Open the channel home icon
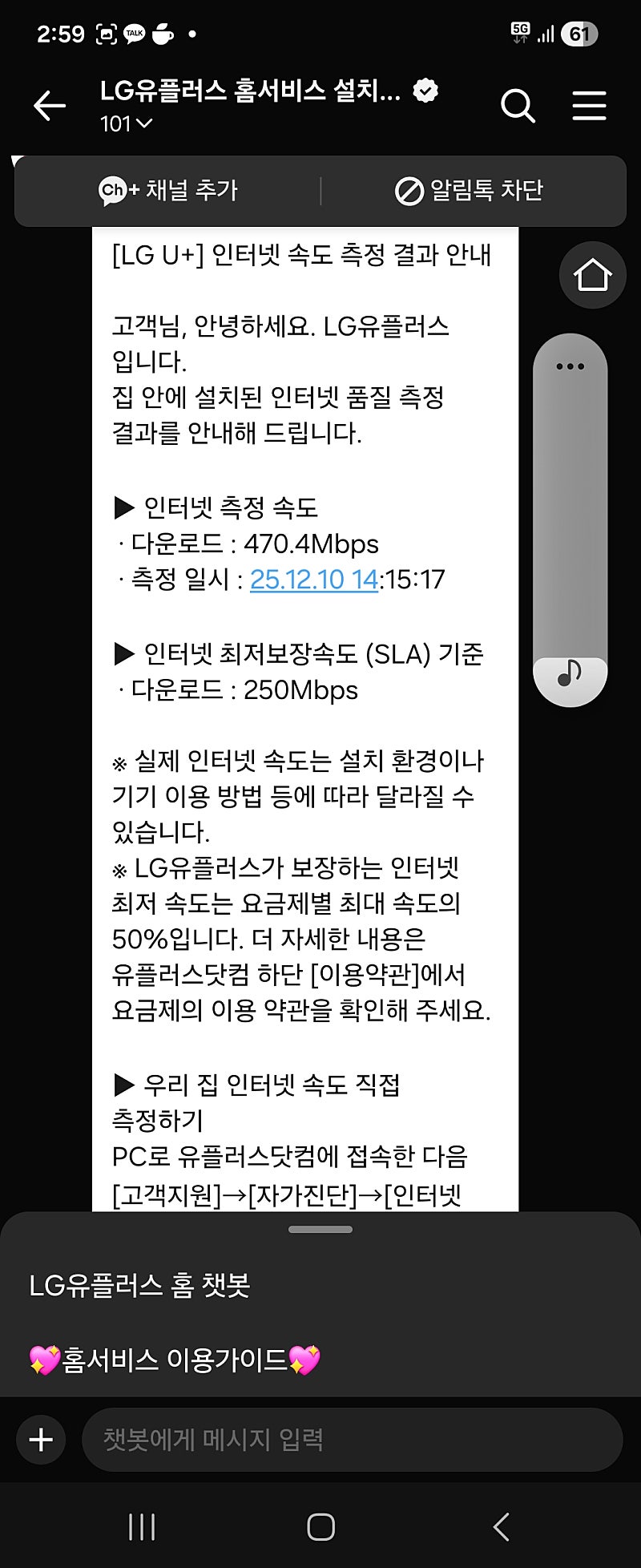Screen dimensions: 641x1568 pyautogui.click(x=592, y=276)
